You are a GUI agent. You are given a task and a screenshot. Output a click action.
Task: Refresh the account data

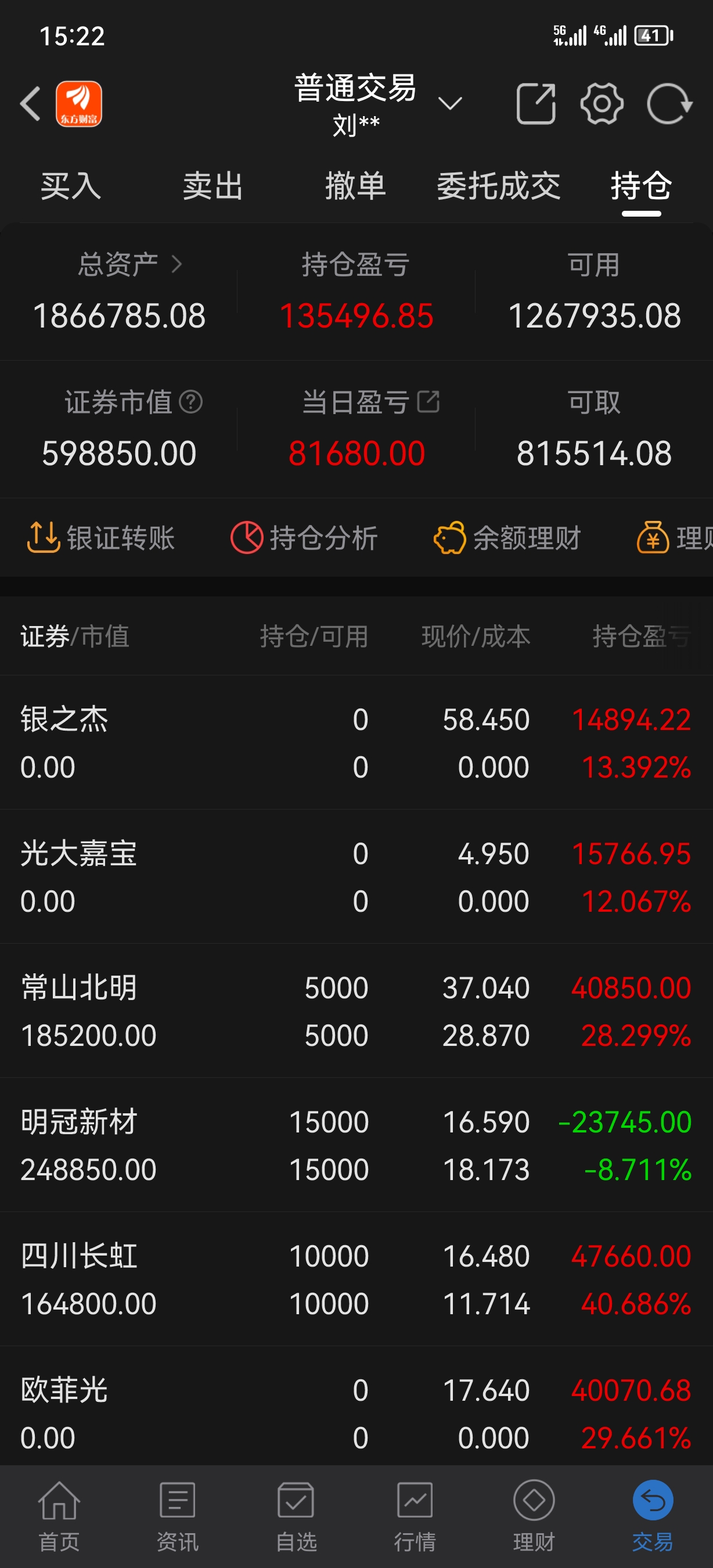coord(669,102)
